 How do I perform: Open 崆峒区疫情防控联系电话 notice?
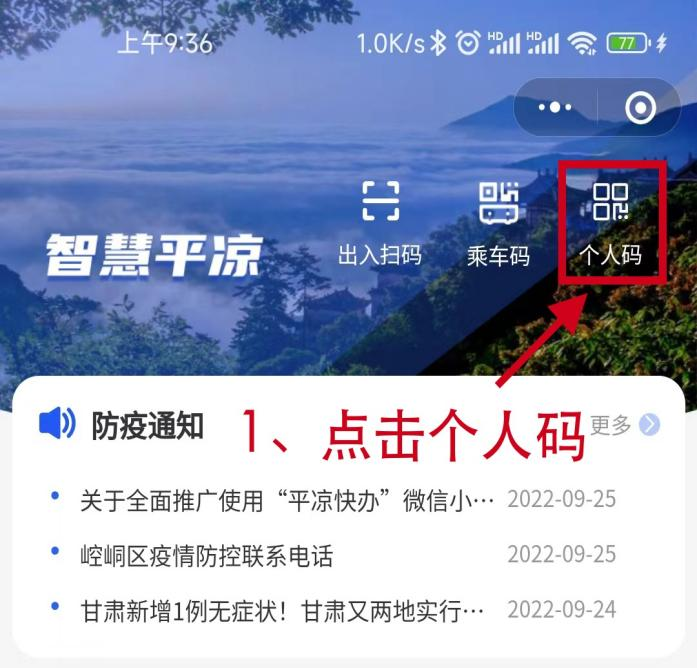click(x=206, y=555)
